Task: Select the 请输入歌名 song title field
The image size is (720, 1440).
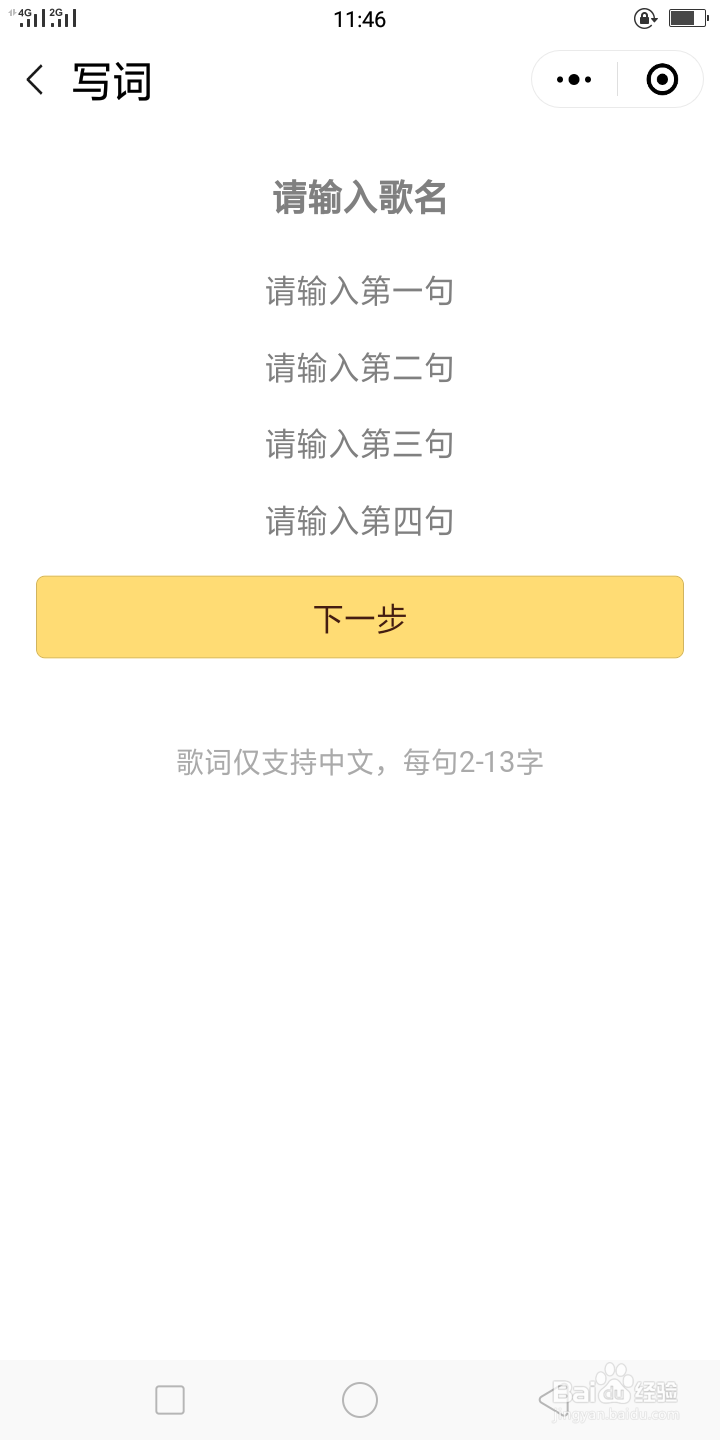Action: [x=360, y=197]
